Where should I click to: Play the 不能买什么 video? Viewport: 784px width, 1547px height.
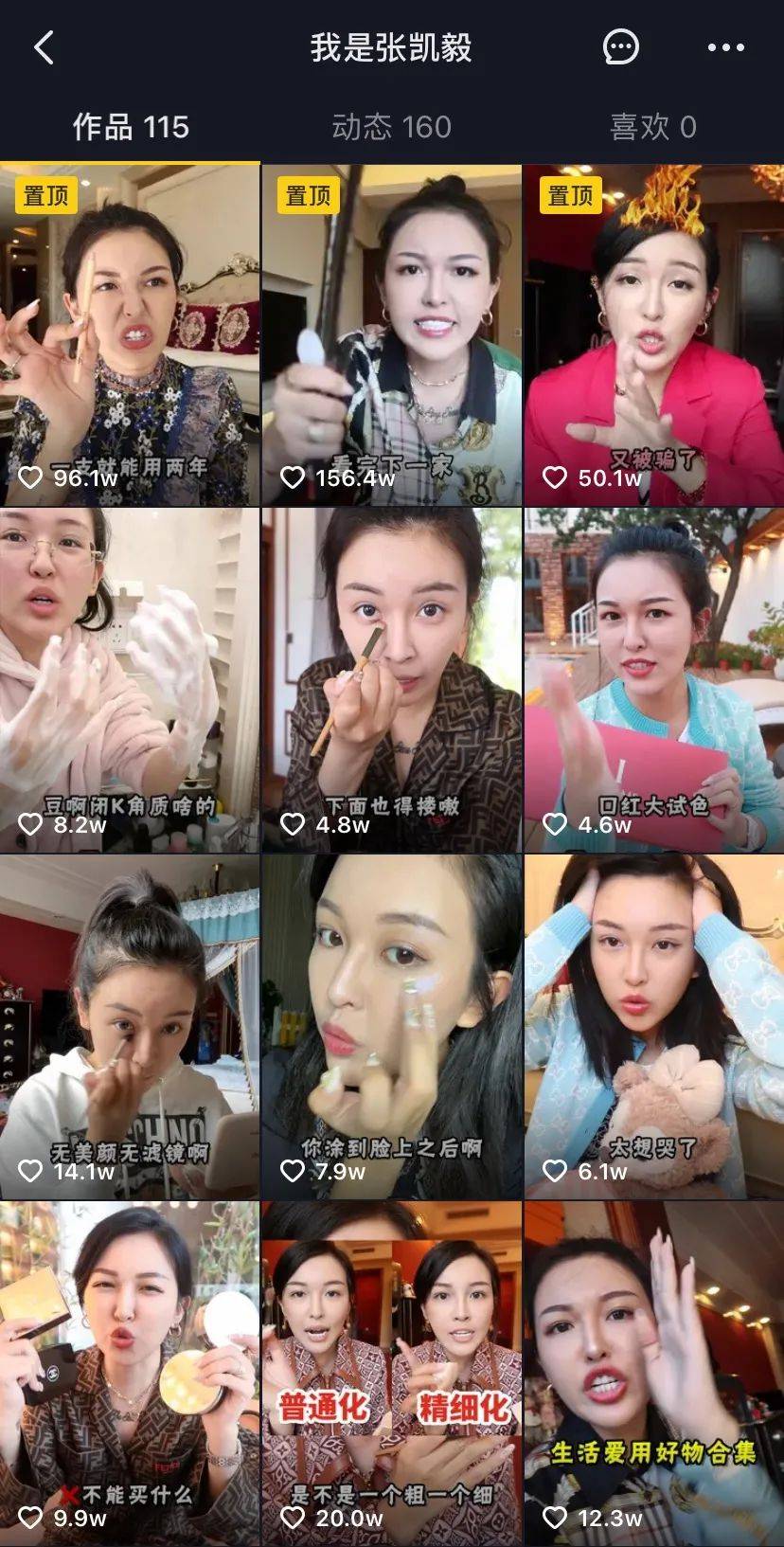point(130,1374)
